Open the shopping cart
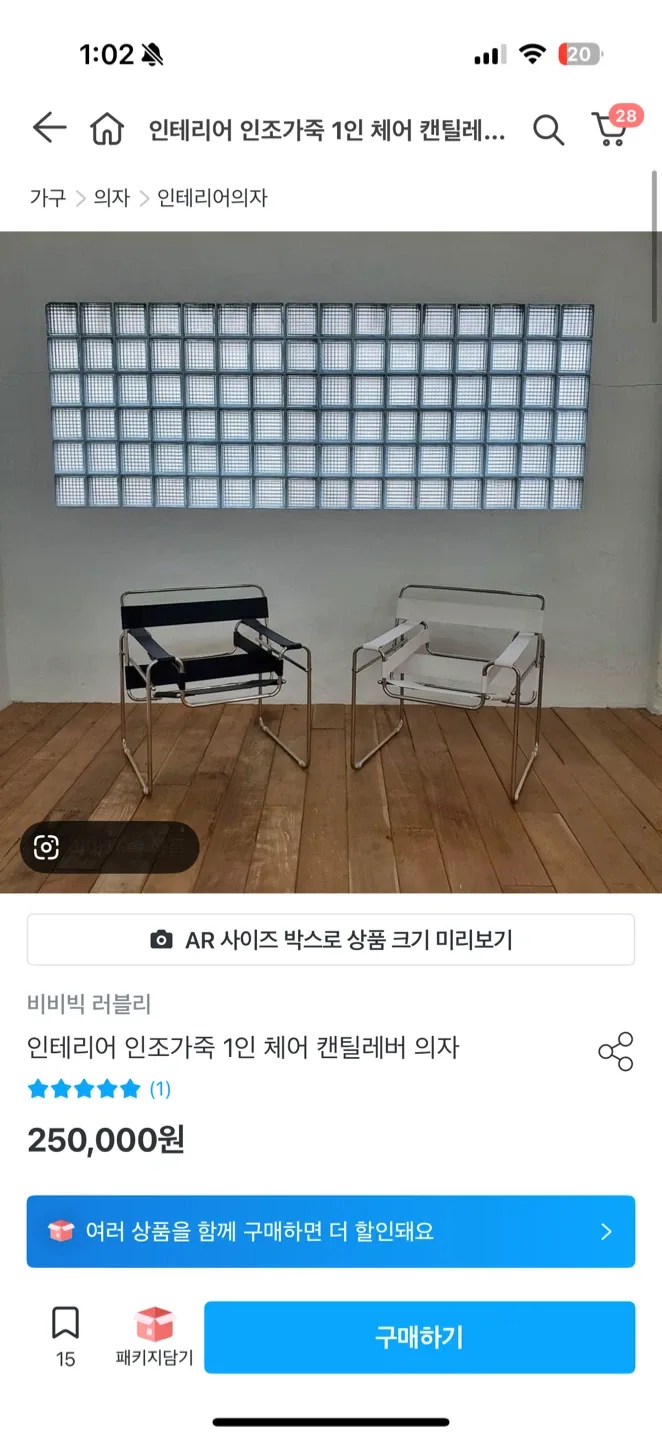The width and height of the screenshot is (662, 1440). click(611, 129)
